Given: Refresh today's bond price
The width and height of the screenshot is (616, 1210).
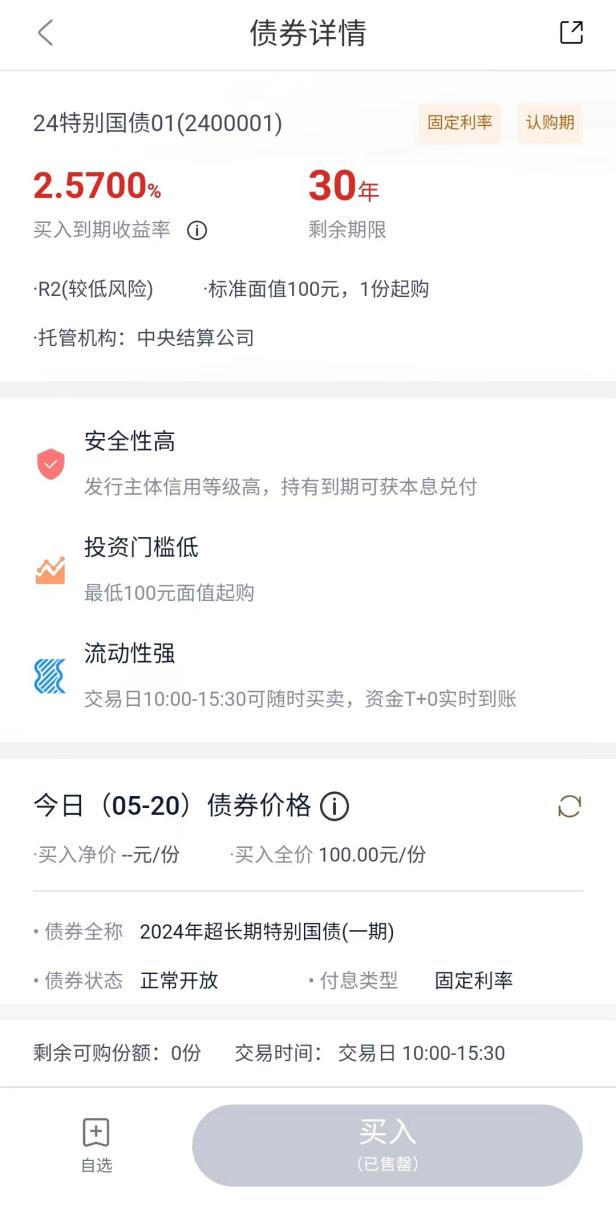Looking at the screenshot, I should point(569,806).
